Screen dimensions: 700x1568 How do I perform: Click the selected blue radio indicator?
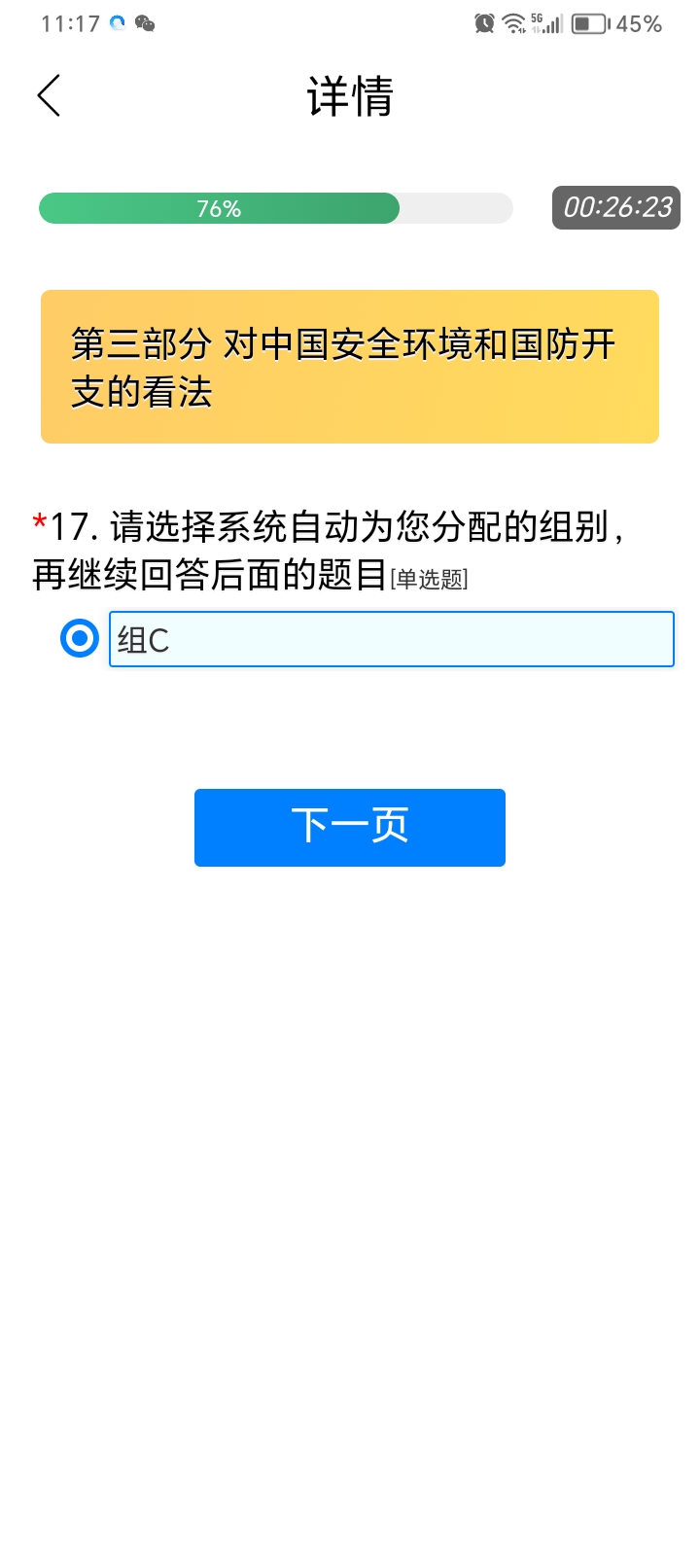click(x=78, y=639)
